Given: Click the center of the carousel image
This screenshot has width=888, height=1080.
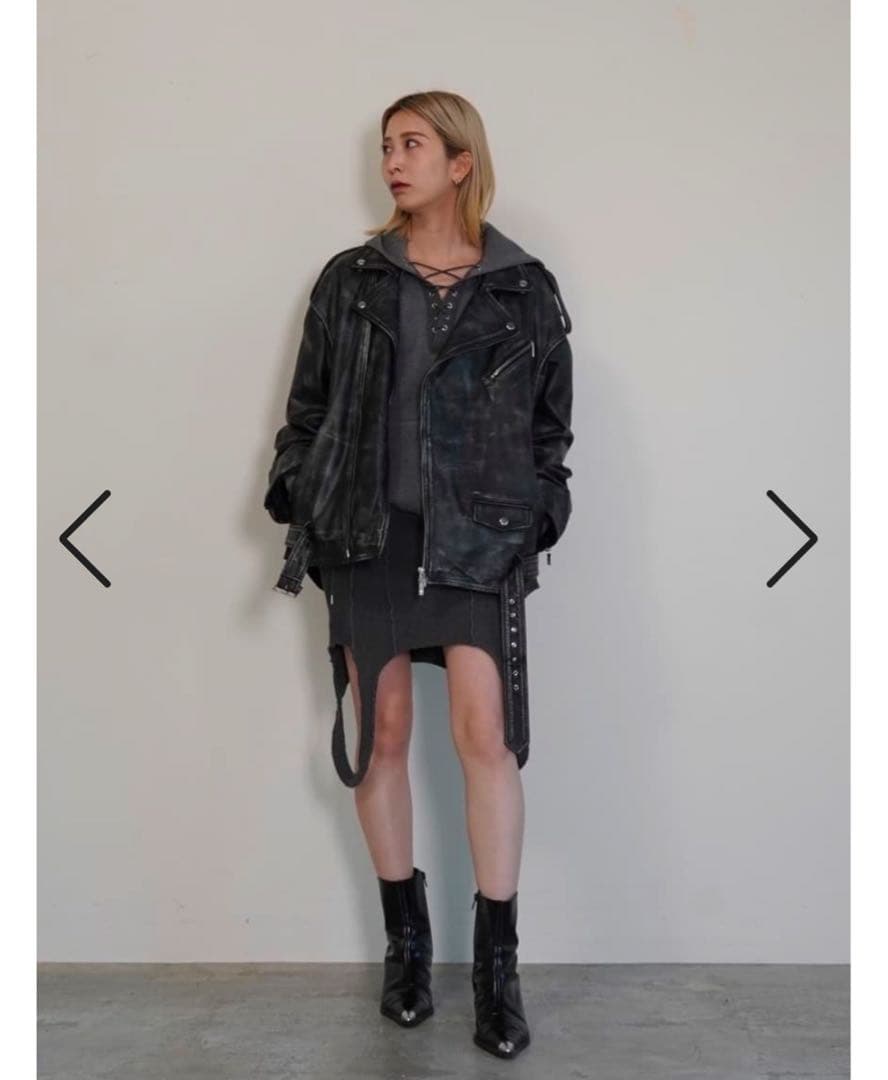Looking at the screenshot, I should coord(444,540).
